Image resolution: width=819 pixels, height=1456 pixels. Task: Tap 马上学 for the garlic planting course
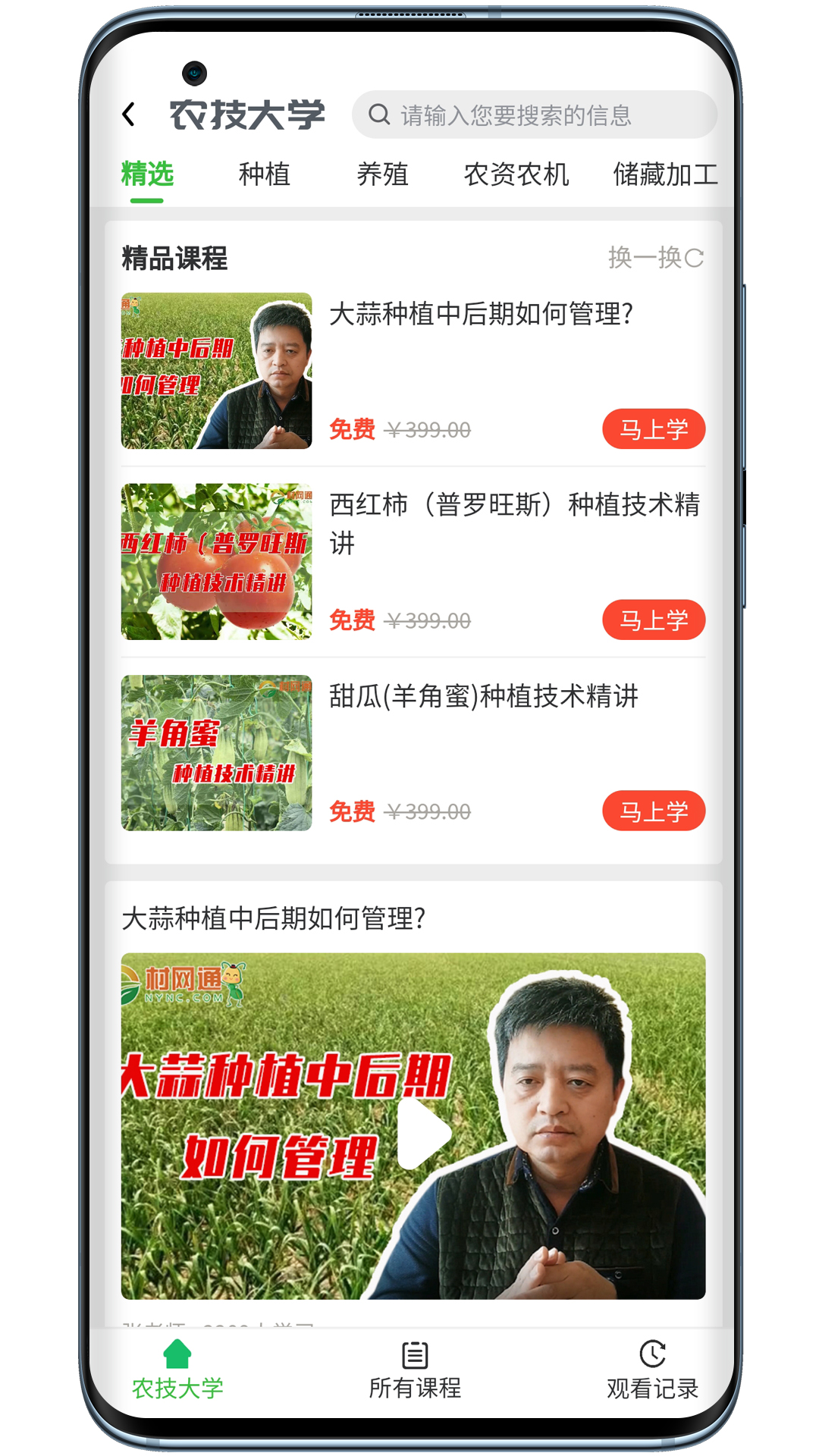pyautogui.click(x=653, y=429)
